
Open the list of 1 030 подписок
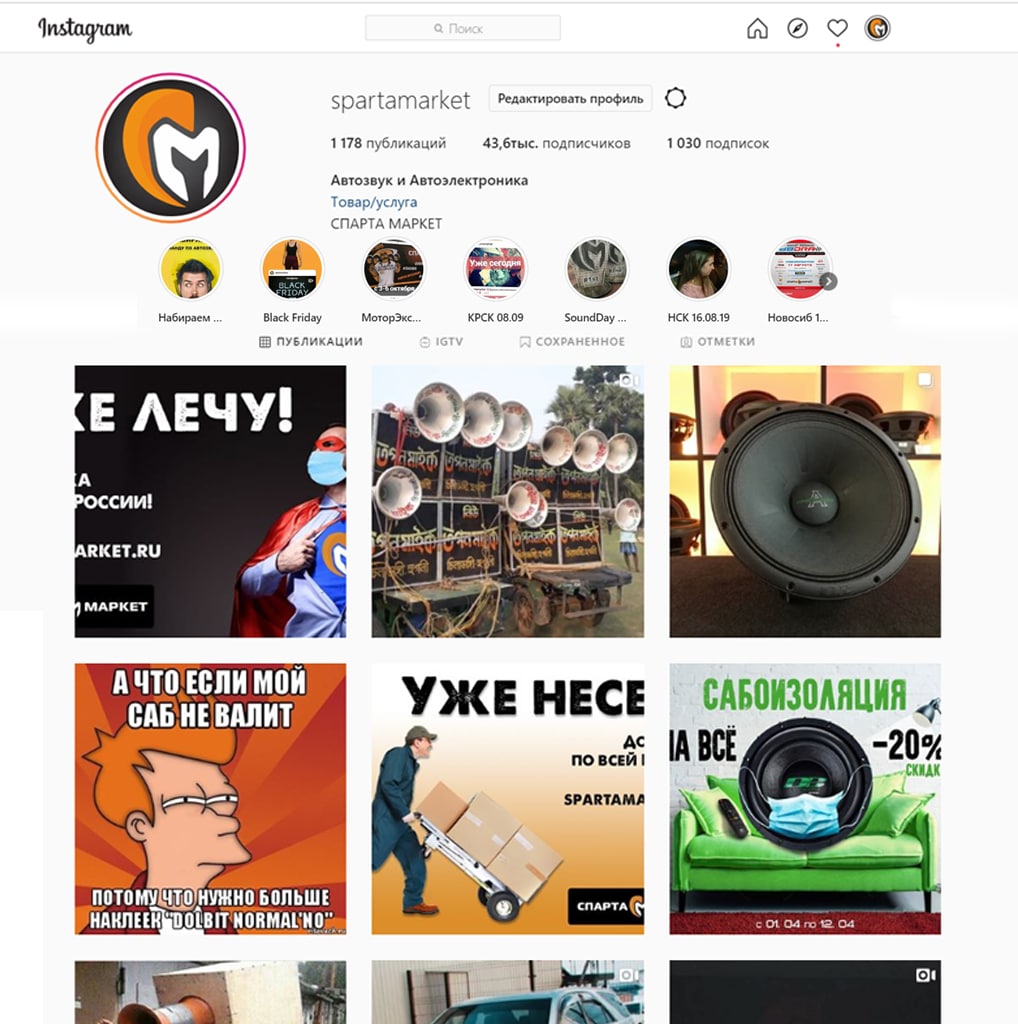(716, 143)
